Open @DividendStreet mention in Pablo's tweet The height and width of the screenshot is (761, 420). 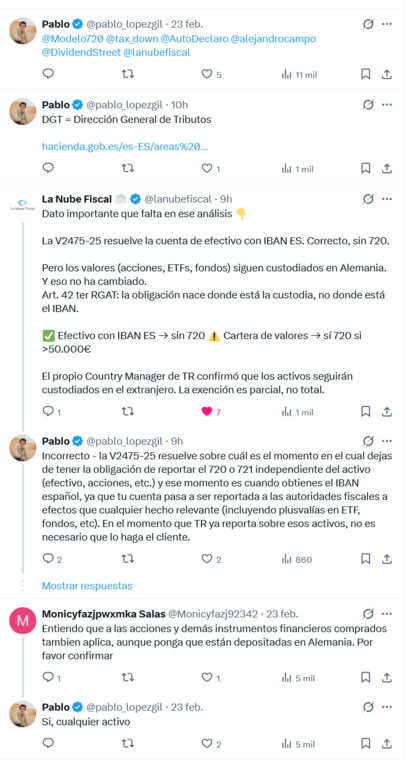[x=81, y=52]
